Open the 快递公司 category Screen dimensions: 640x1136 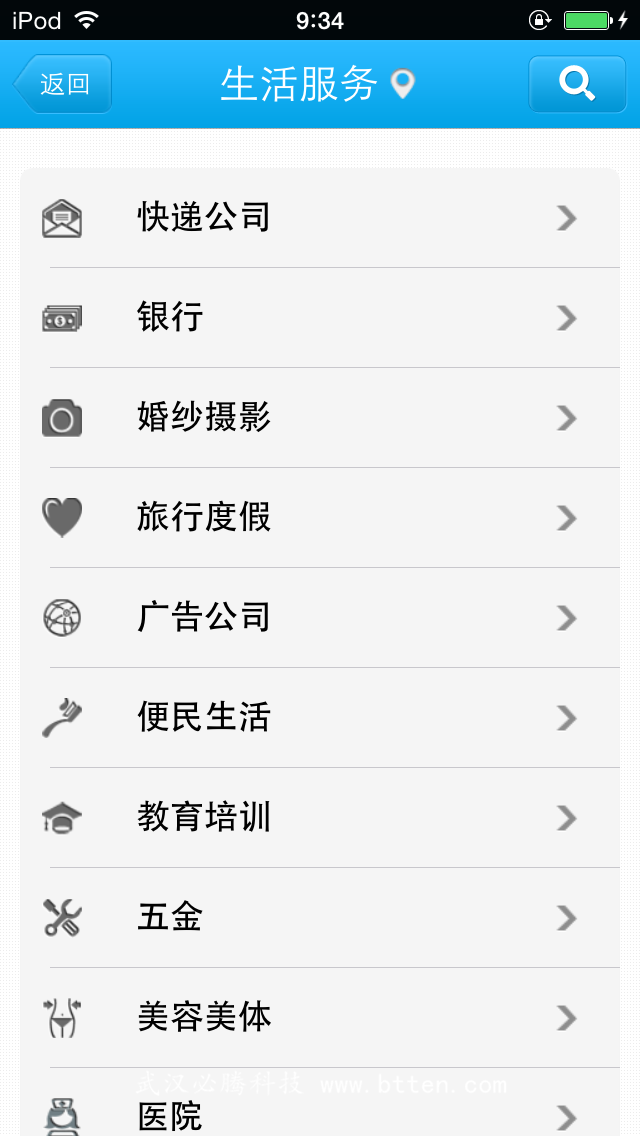pyautogui.click(x=320, y=218)
